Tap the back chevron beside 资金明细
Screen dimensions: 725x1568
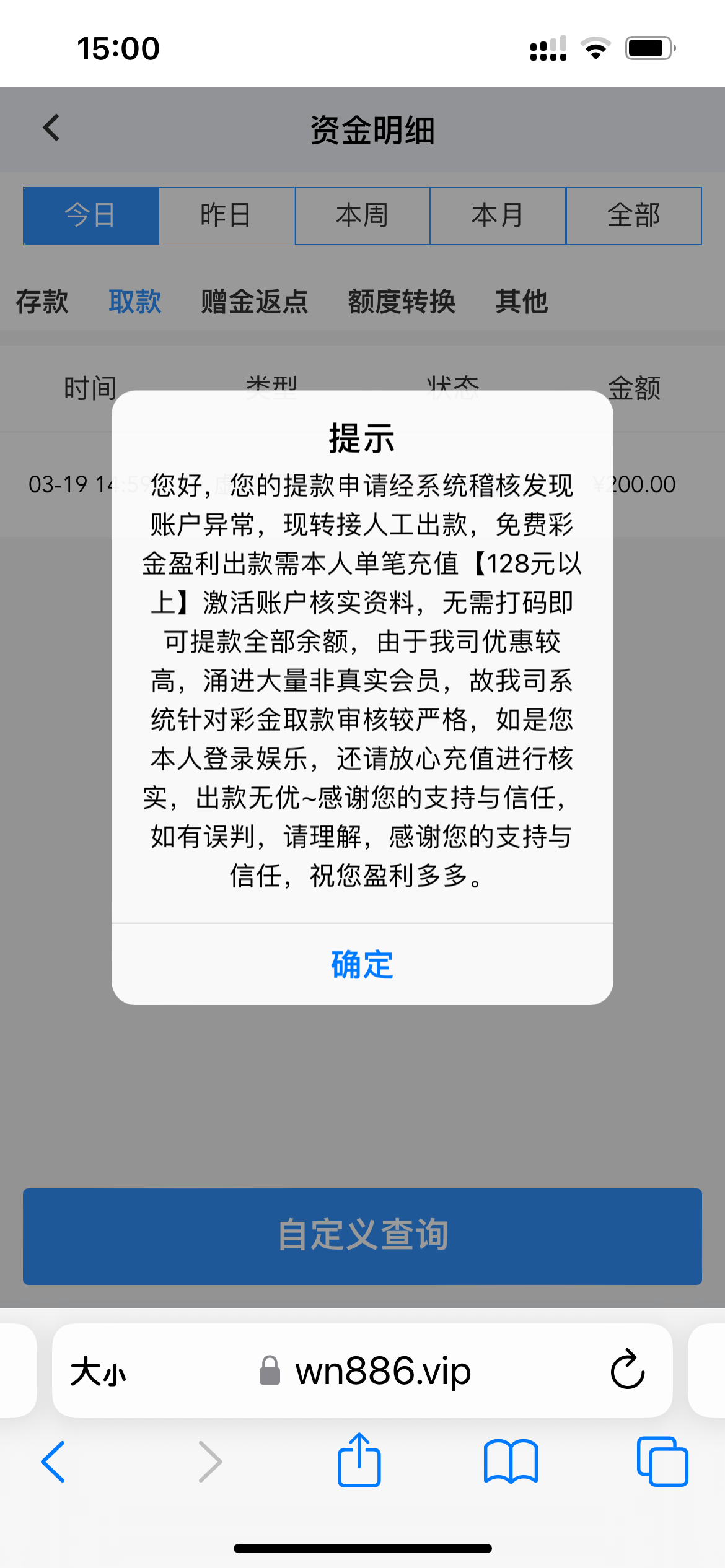tap(50, 128)
